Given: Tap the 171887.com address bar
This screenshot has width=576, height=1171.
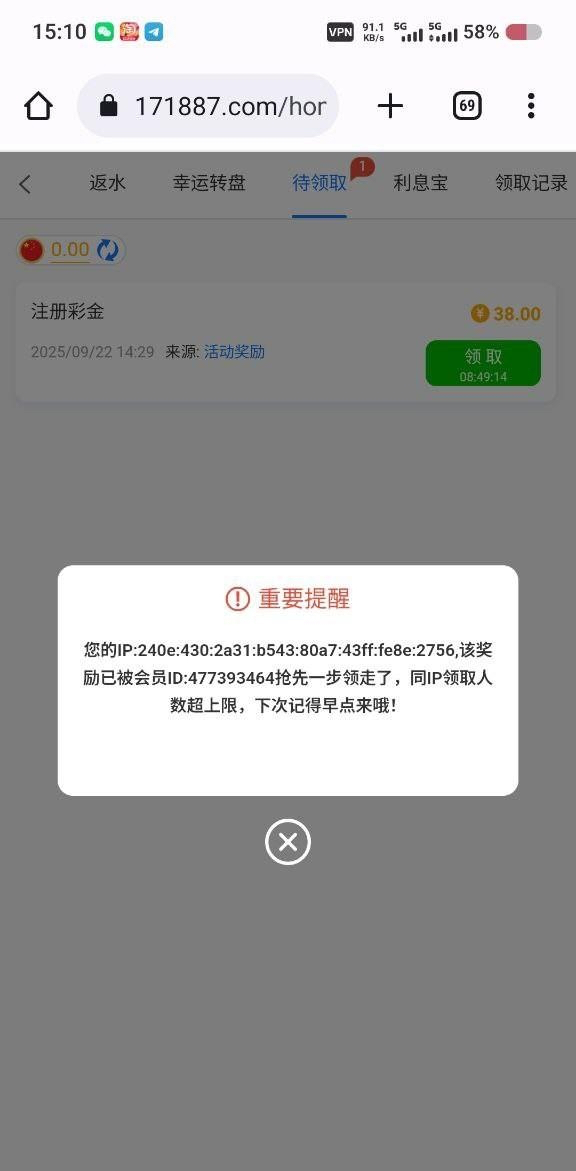Looking at the screenshot, I should coord(208,106).
